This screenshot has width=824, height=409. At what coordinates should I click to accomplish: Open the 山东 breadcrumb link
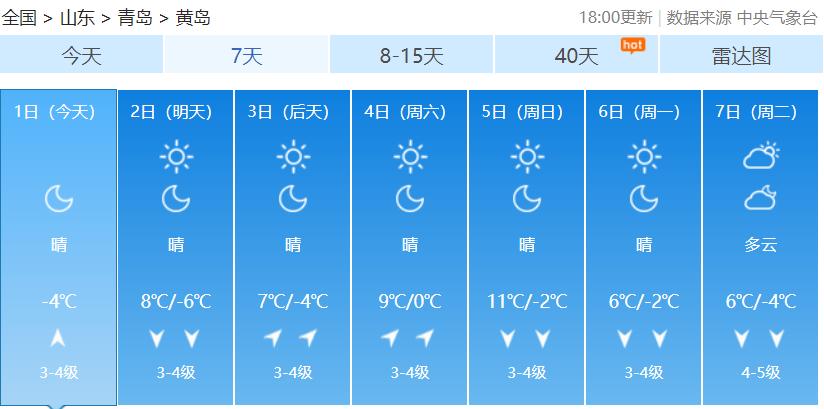tap(77, 18)
